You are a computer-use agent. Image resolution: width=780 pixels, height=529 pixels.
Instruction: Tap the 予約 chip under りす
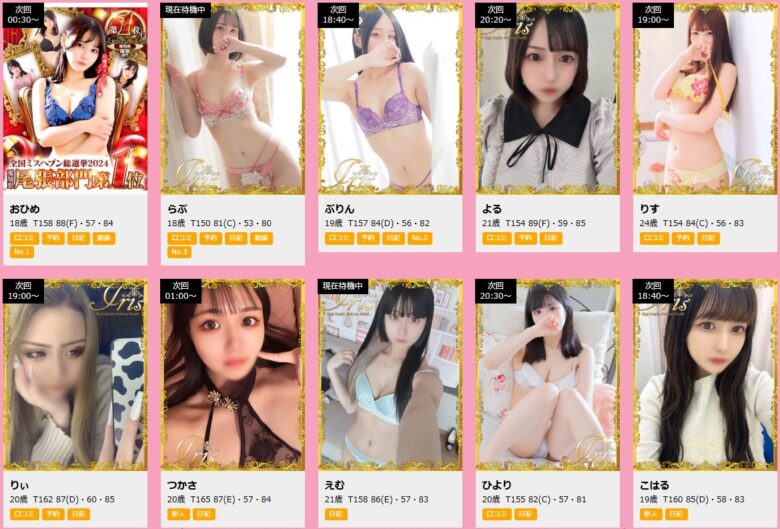click(683, 238)
